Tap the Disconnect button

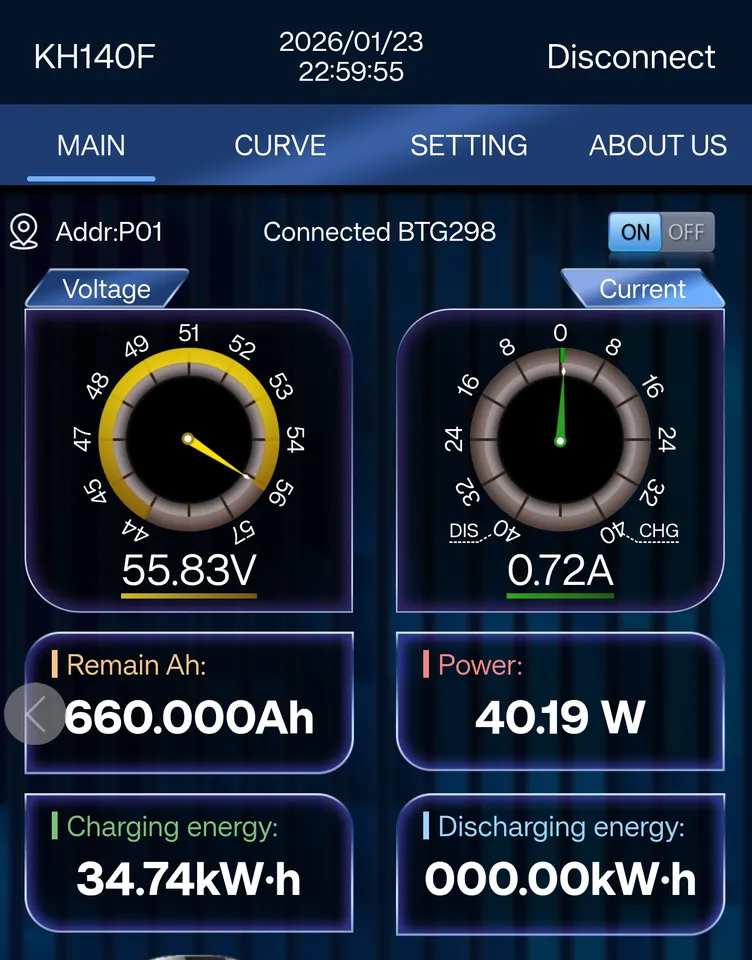tap(631, 57)
